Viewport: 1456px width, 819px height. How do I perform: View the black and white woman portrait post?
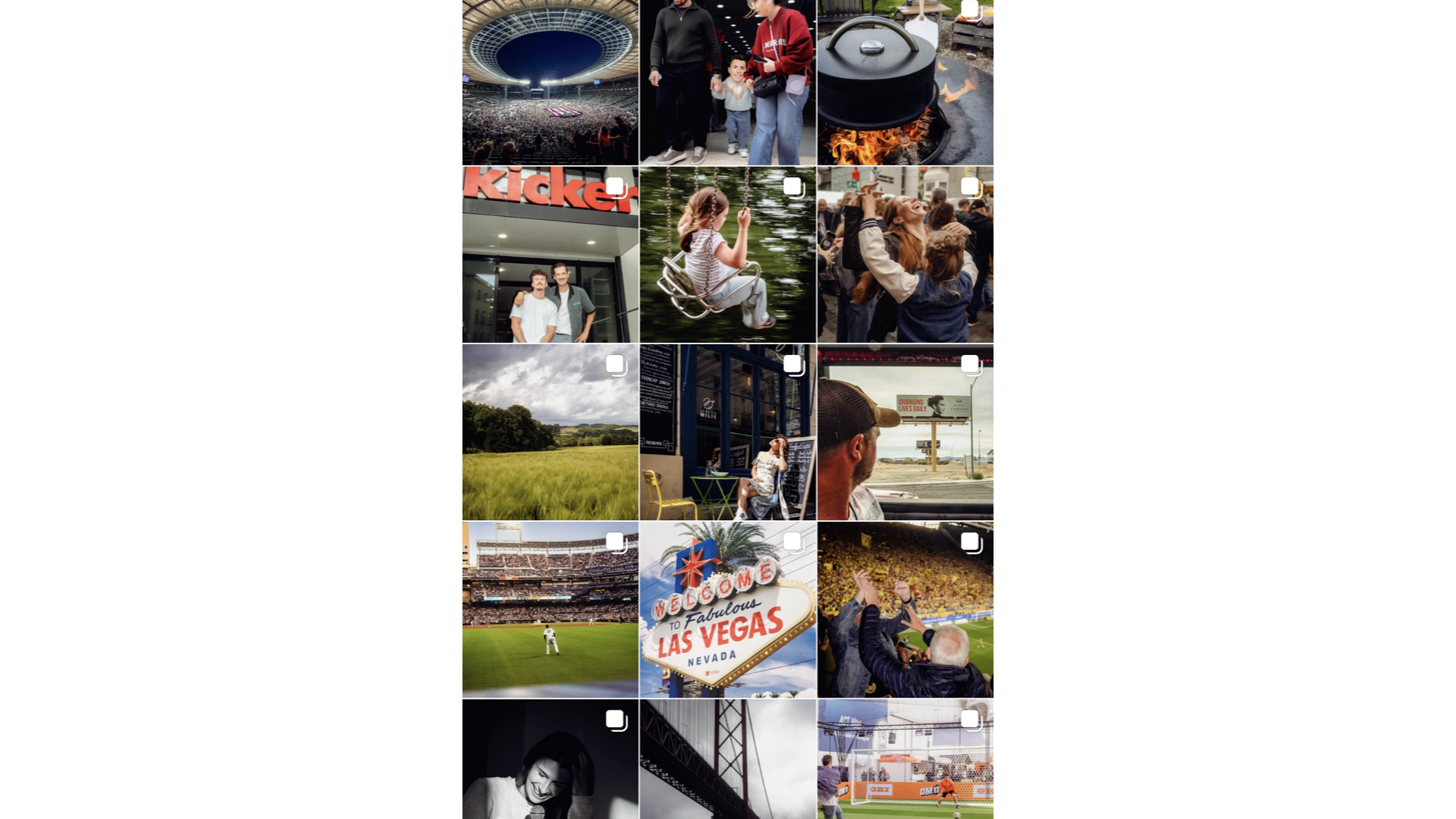(550, 758)
